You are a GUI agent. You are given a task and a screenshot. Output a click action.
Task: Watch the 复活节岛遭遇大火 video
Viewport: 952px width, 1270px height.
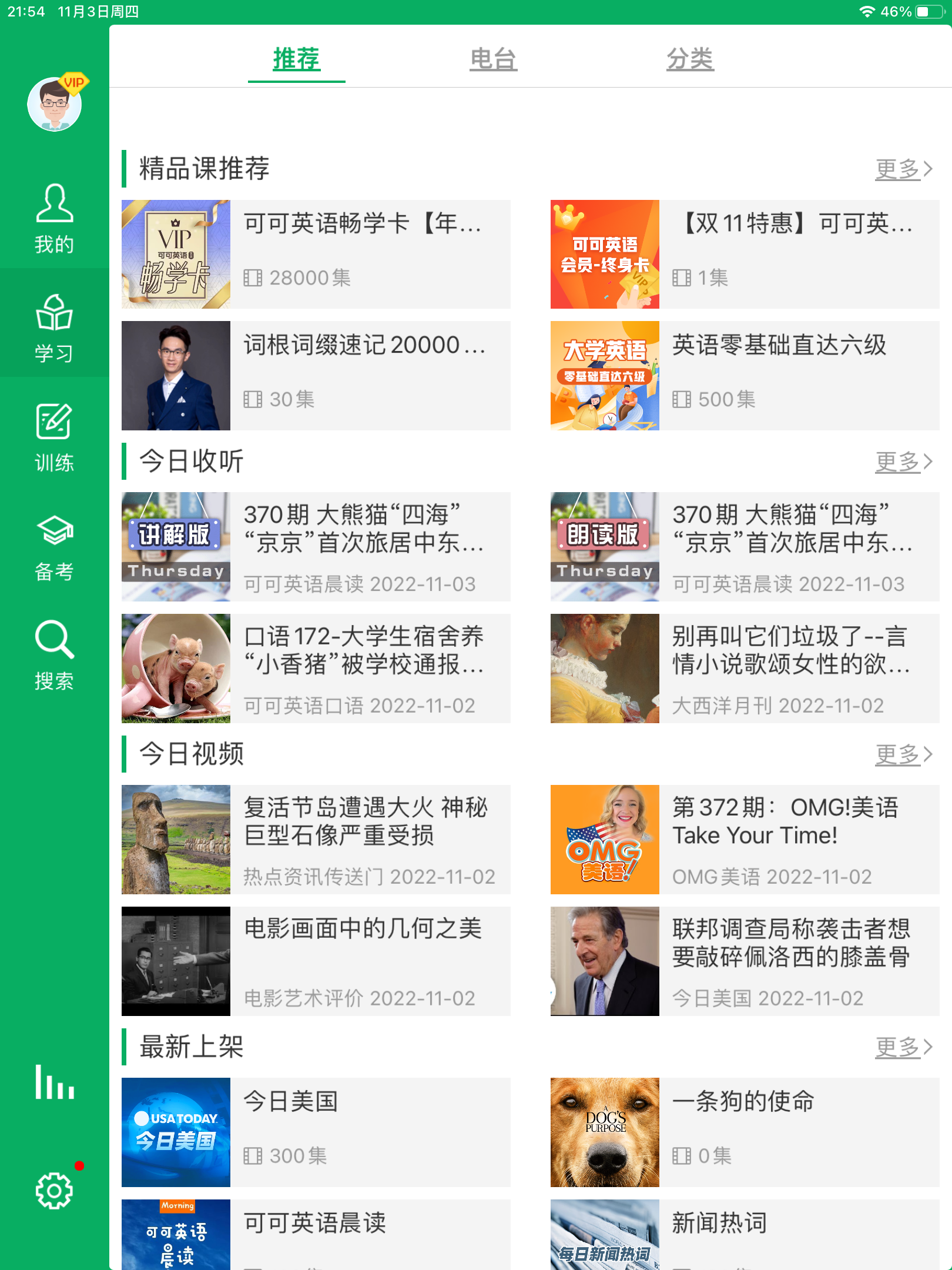[316, 840]
